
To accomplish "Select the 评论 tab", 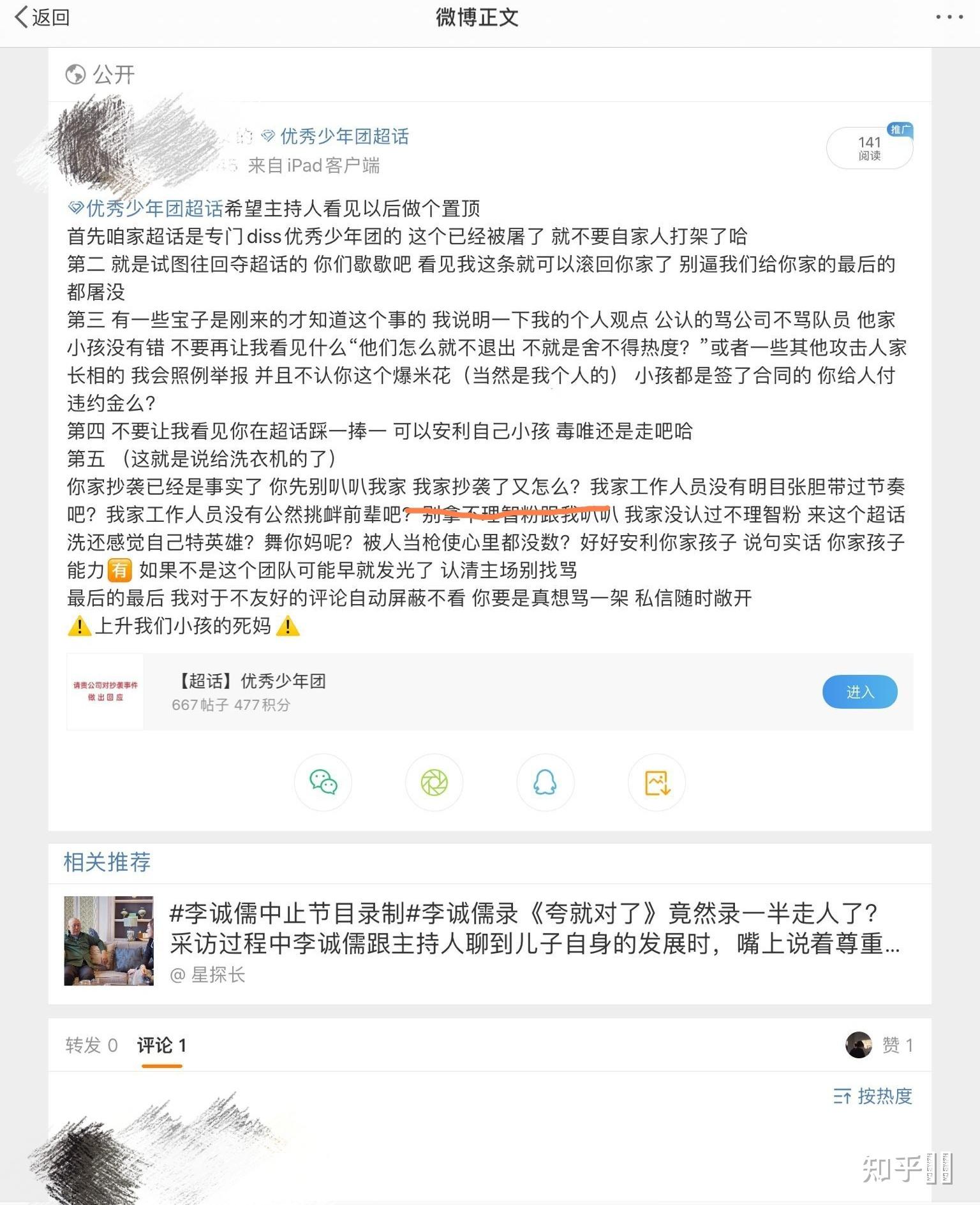I will (161, 1045).
